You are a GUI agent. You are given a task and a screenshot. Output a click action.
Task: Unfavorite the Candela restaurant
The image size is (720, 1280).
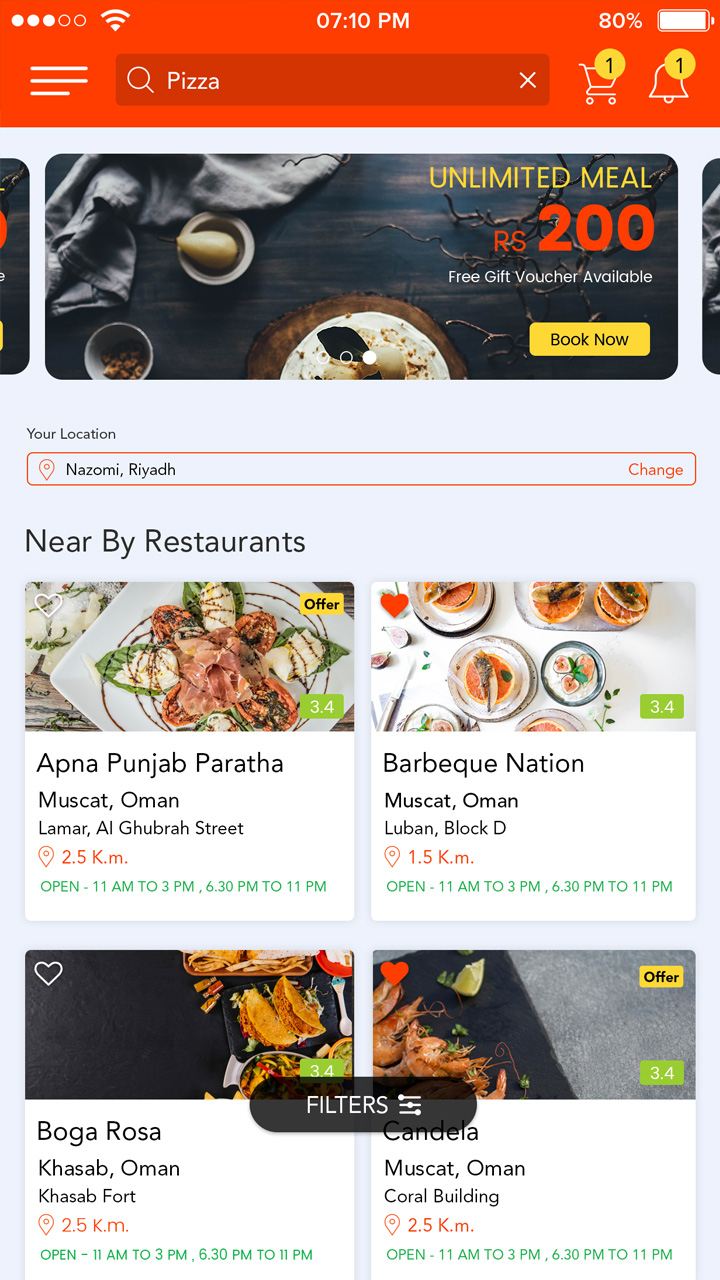click(x=395, y=973)
